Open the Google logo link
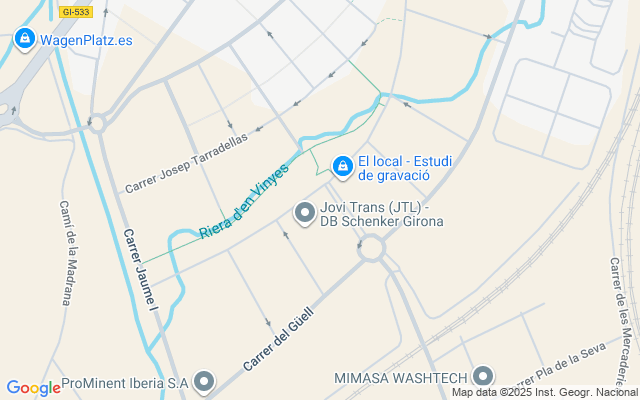This screenshot has height=400, width=640. tap(33, 388)
